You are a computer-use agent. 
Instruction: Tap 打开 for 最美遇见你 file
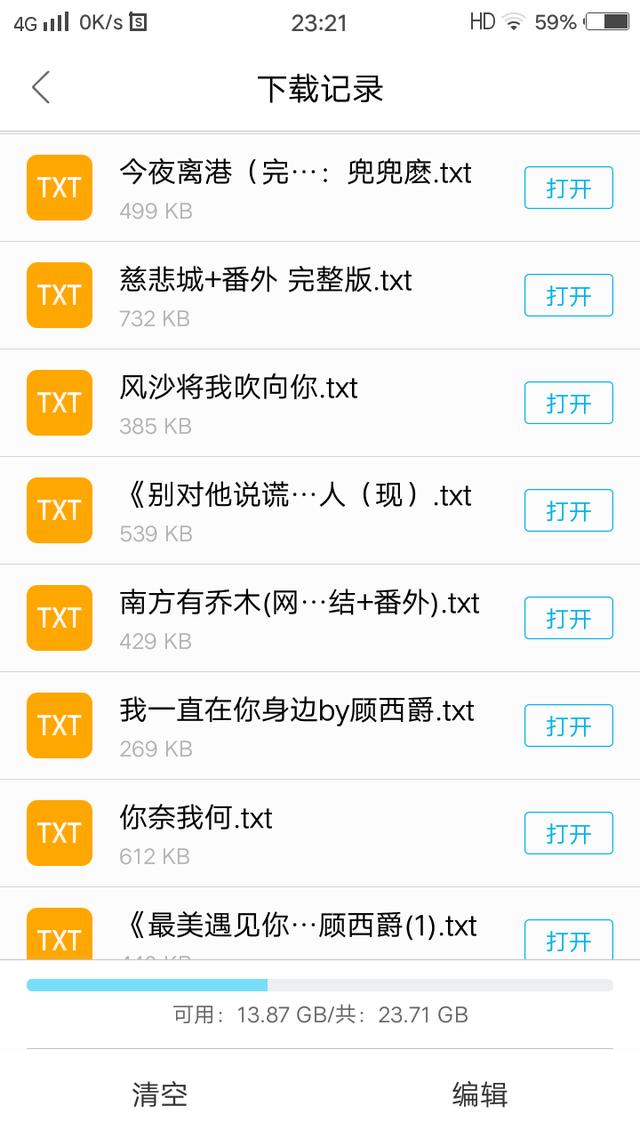(568, 939)
